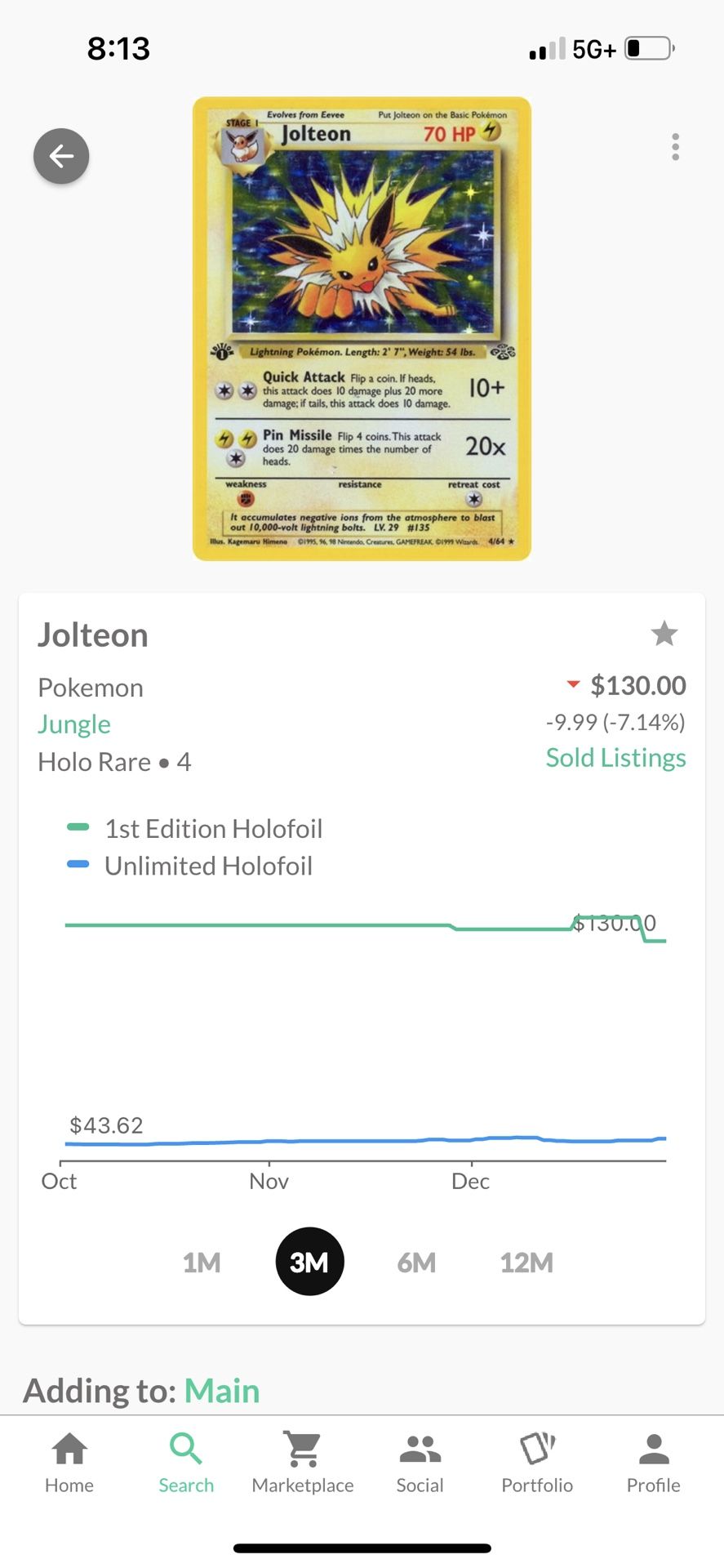Open the three-dot overflow menu
This screenshot has height=1568, width=724.
click(x=675, y=147)
